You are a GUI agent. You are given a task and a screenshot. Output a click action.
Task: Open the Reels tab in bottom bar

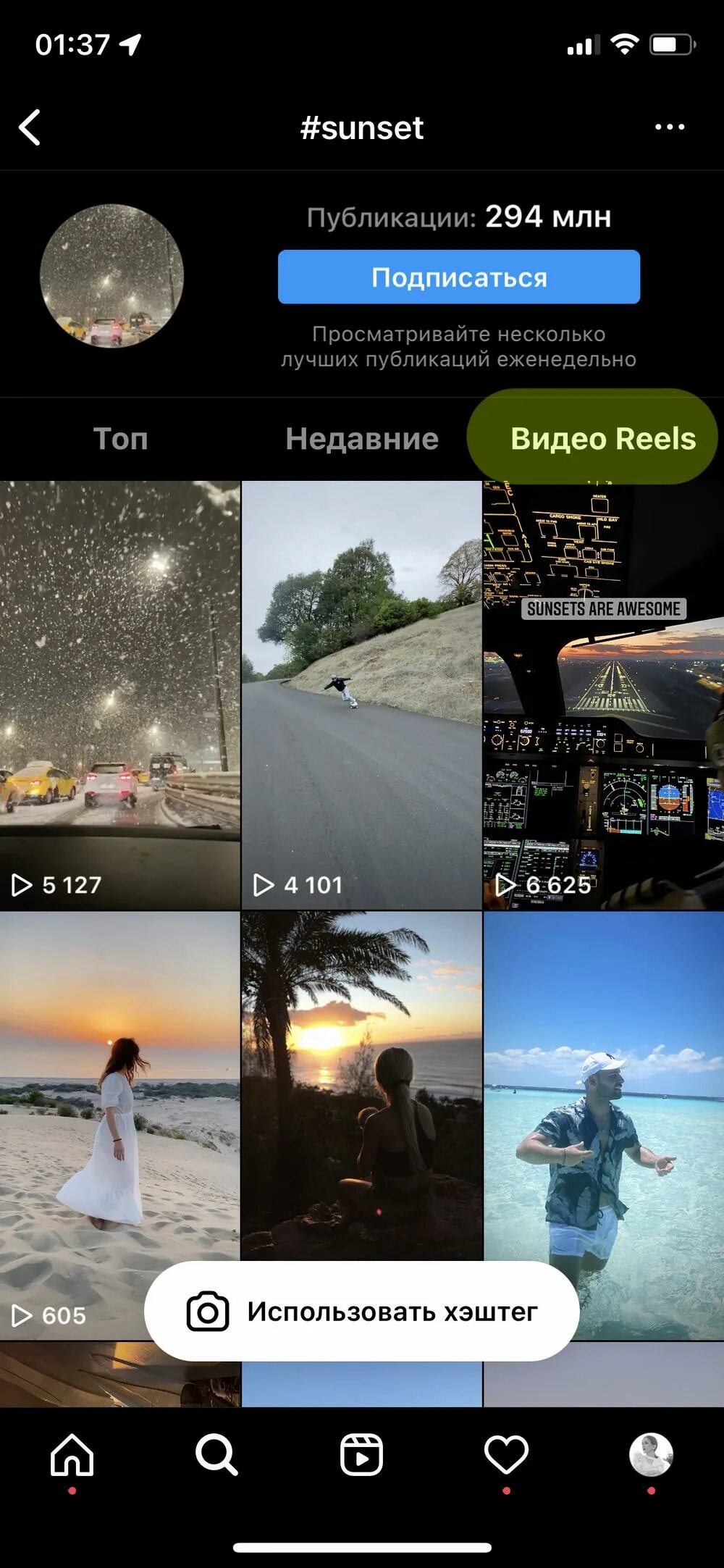coord(361,1454)
